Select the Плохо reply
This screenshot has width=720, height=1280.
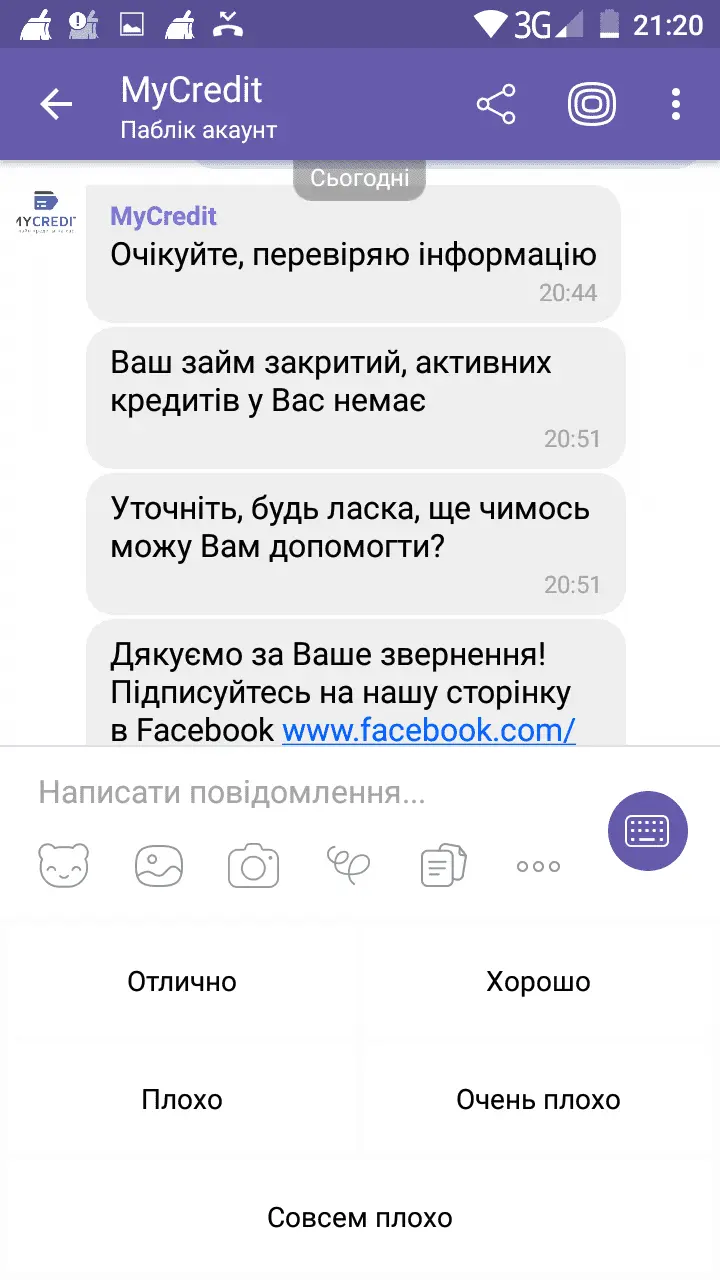[182, 1100]
